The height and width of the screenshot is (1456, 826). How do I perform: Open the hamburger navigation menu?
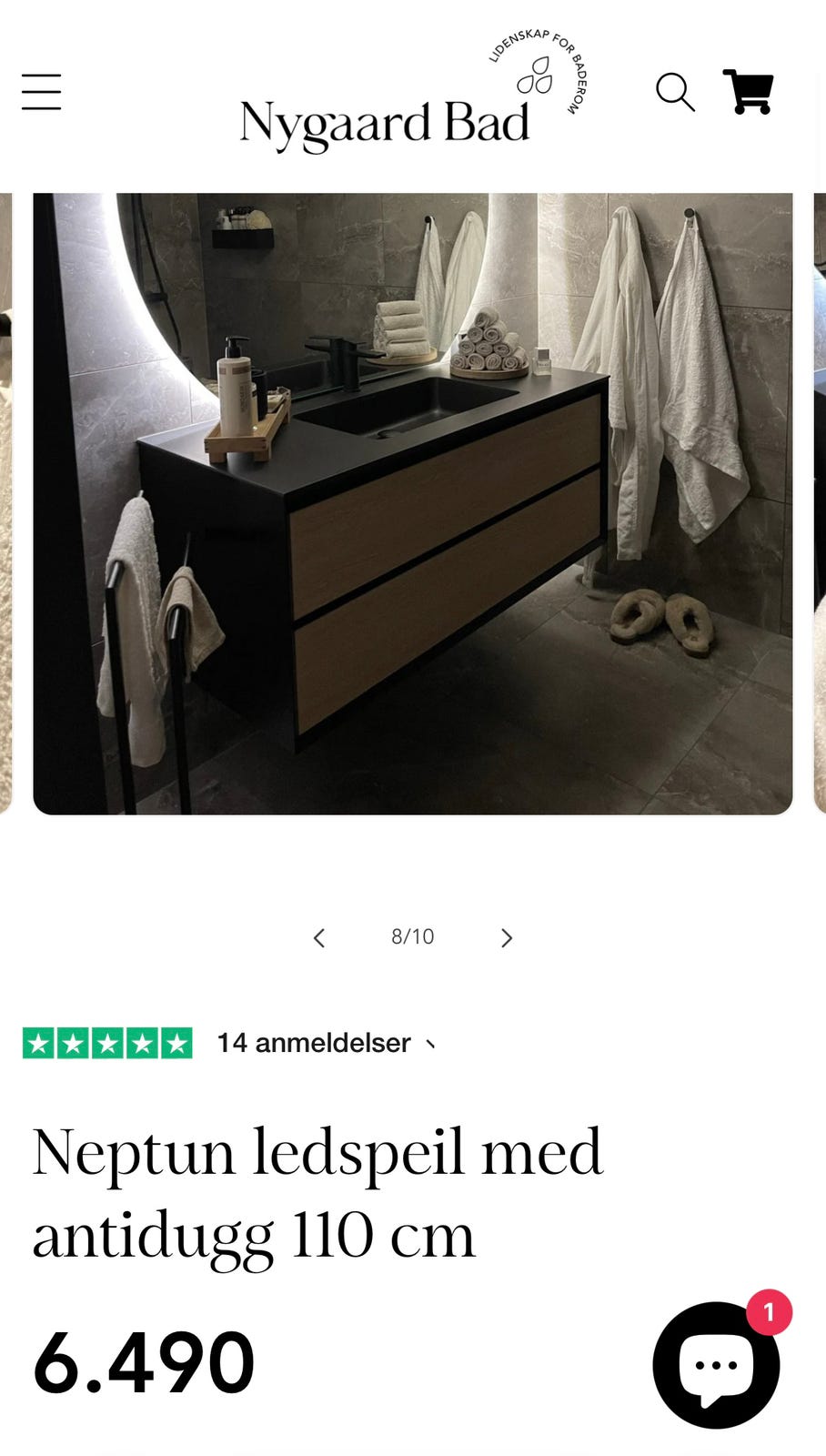click(40, 92)
